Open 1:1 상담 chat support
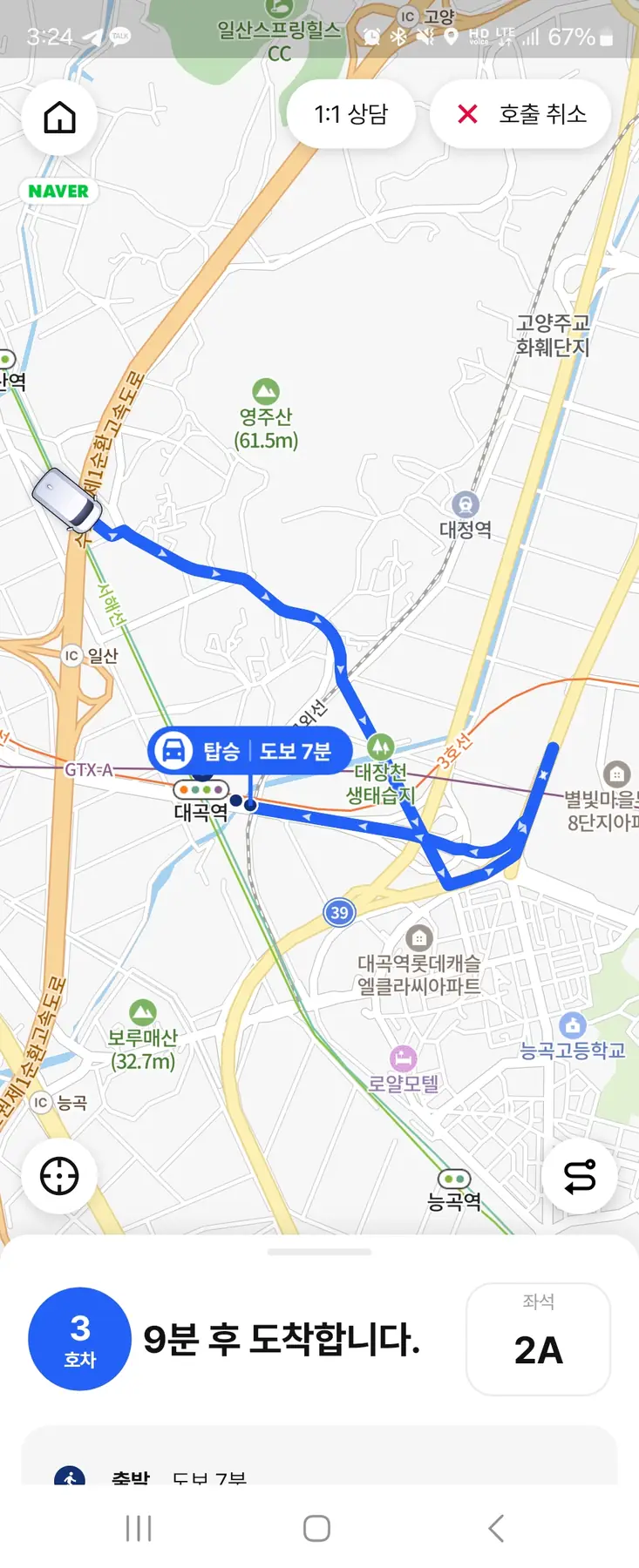This screenshot has width=639, height=1568. (x=350, y=114)
